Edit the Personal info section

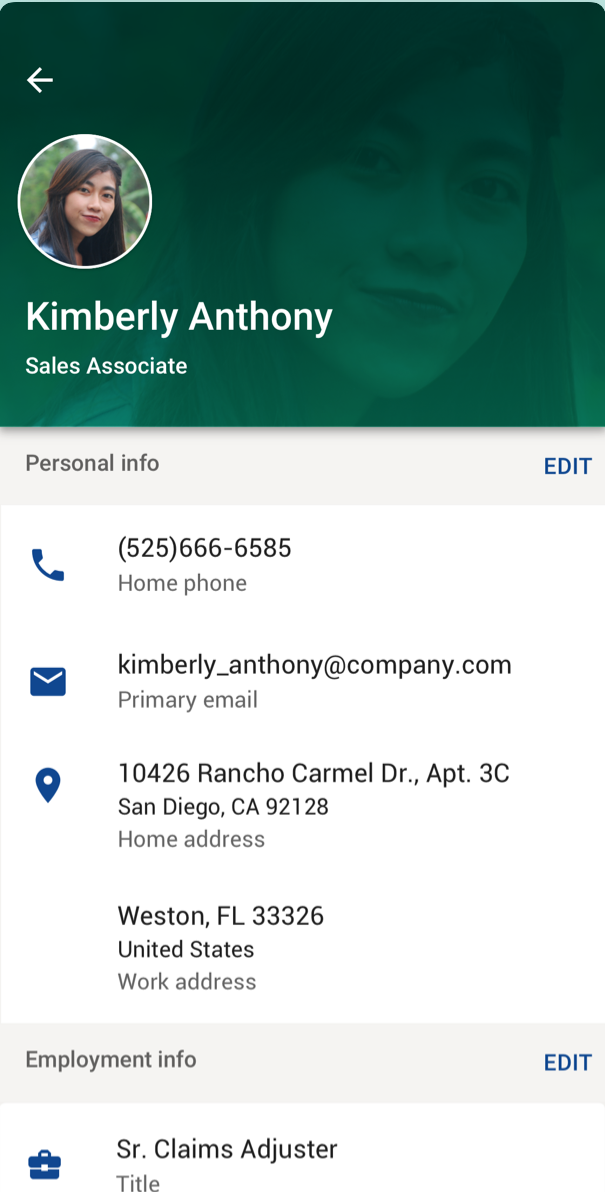(567, 466)
